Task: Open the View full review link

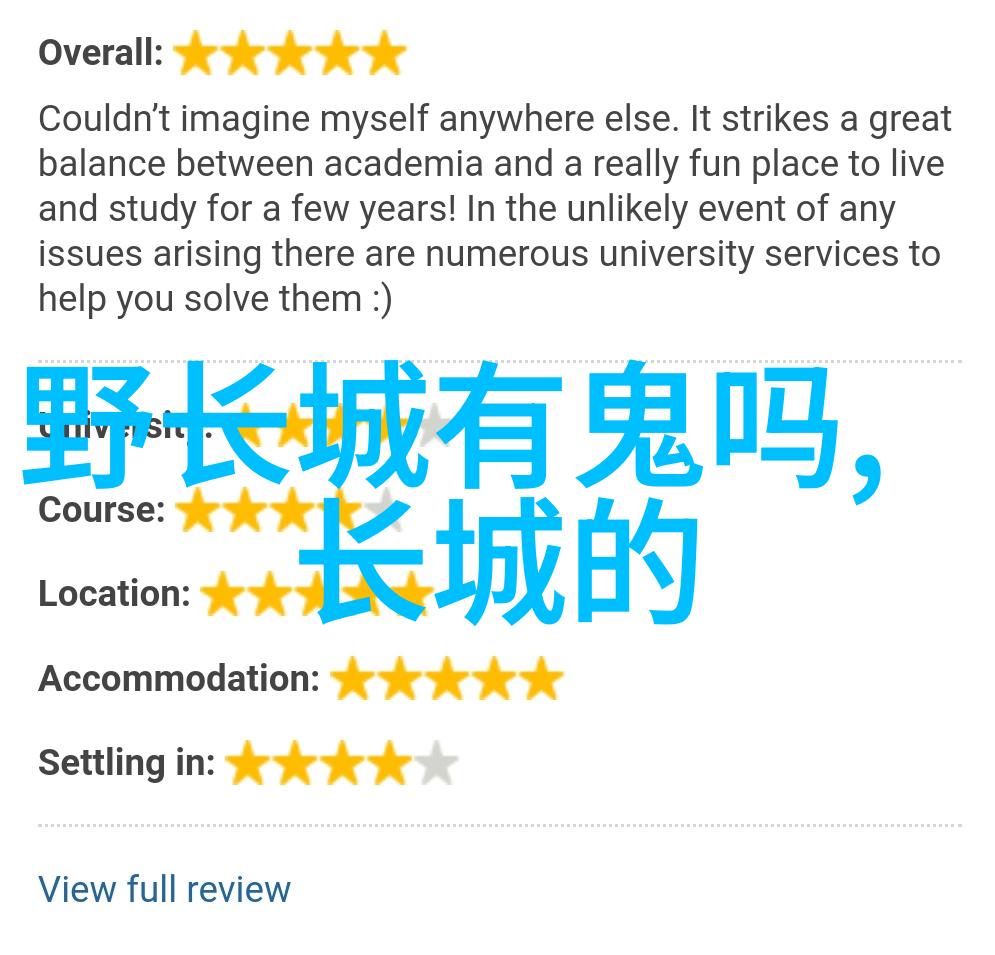Action: click(164, 888)
